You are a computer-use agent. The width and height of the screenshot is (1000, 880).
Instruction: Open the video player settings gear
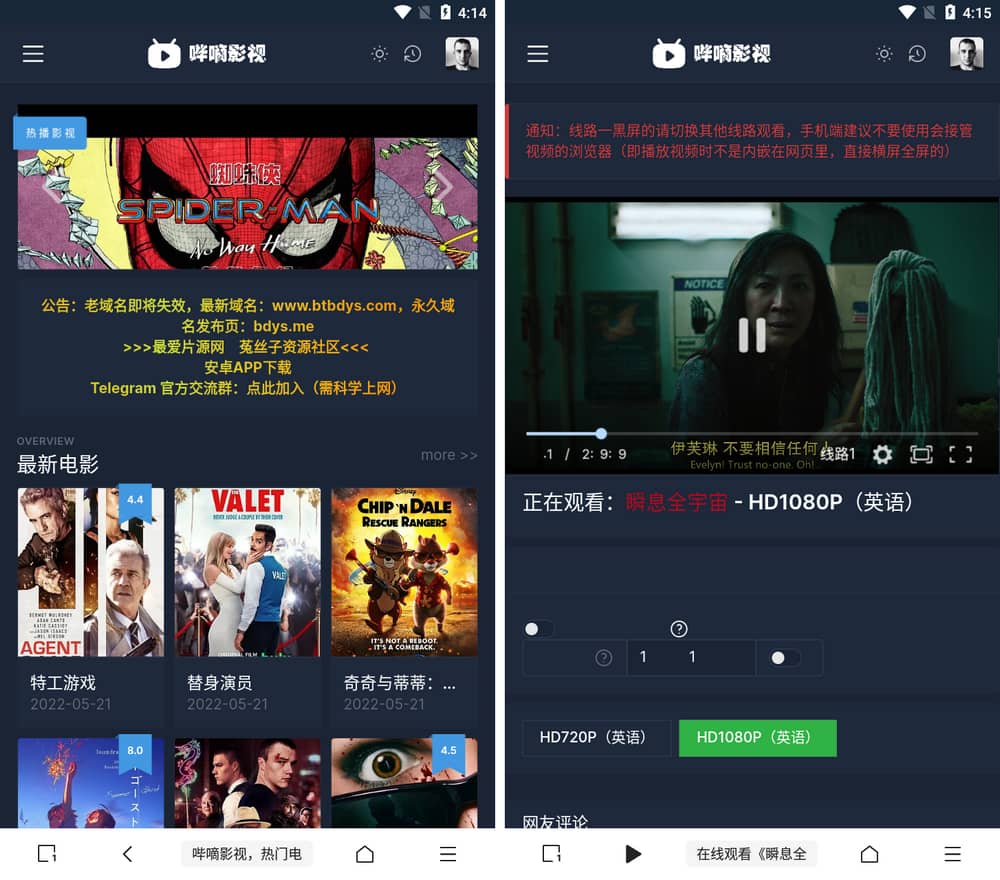point(882,455)
